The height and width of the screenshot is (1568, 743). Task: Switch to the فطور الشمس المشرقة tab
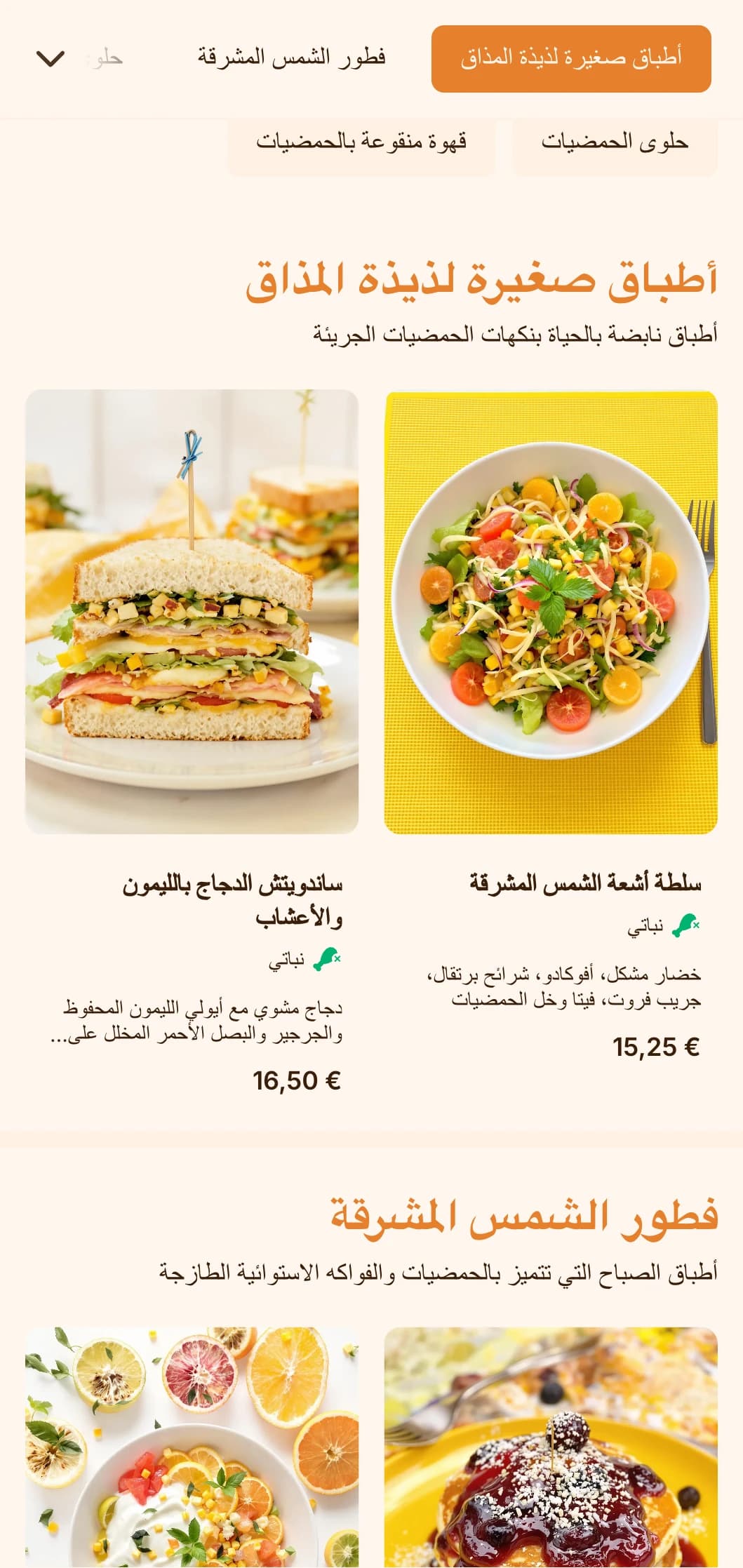(291, 58)
